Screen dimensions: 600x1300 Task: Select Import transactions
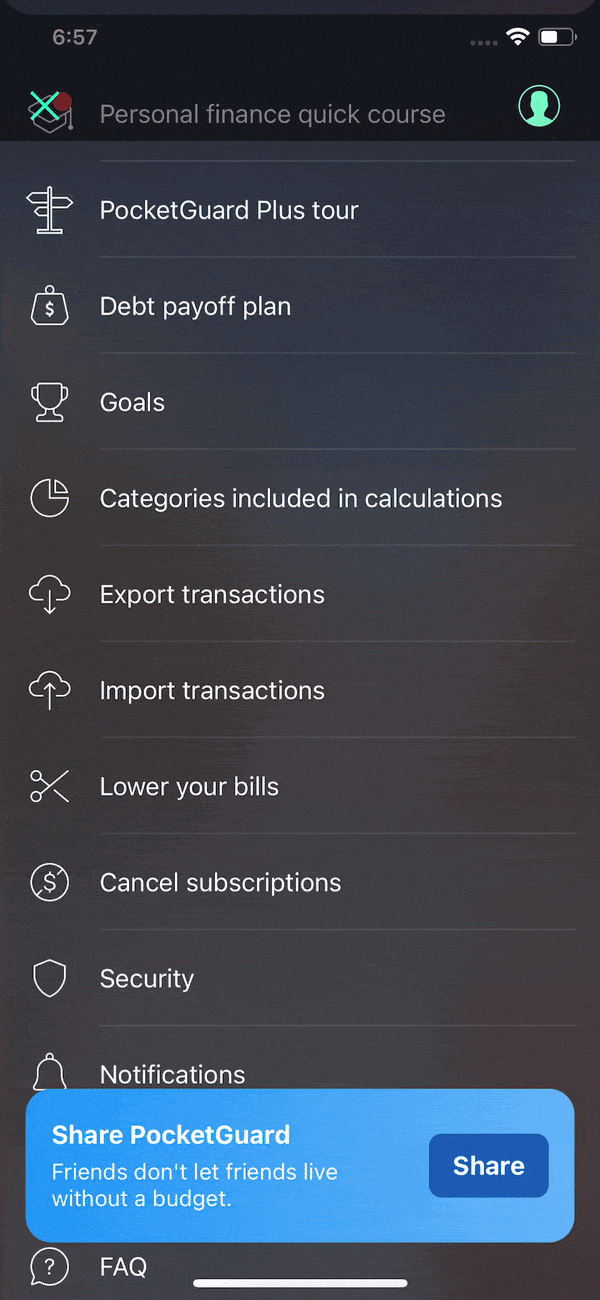click(x=300, y=690)
